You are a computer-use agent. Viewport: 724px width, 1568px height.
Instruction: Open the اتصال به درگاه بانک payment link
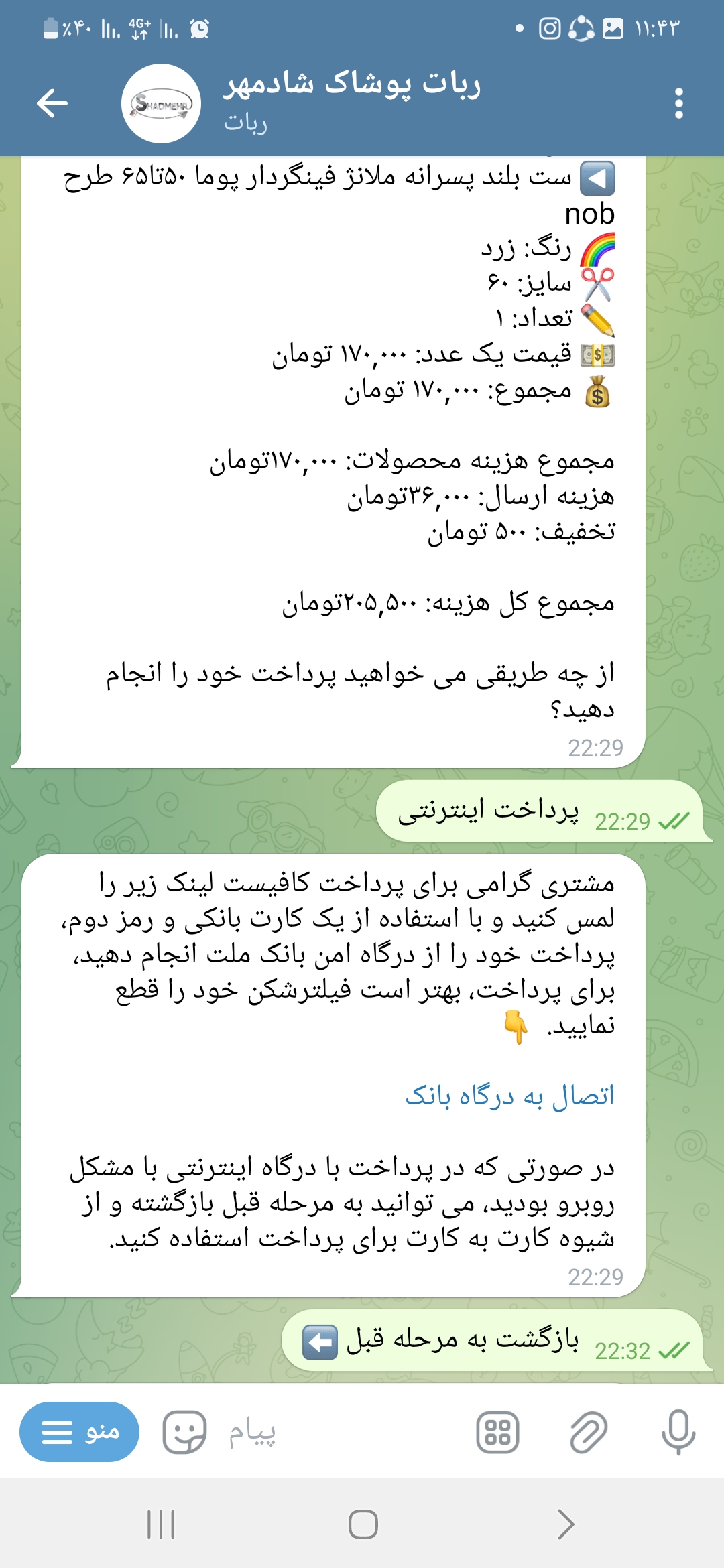pos(509,1096)
